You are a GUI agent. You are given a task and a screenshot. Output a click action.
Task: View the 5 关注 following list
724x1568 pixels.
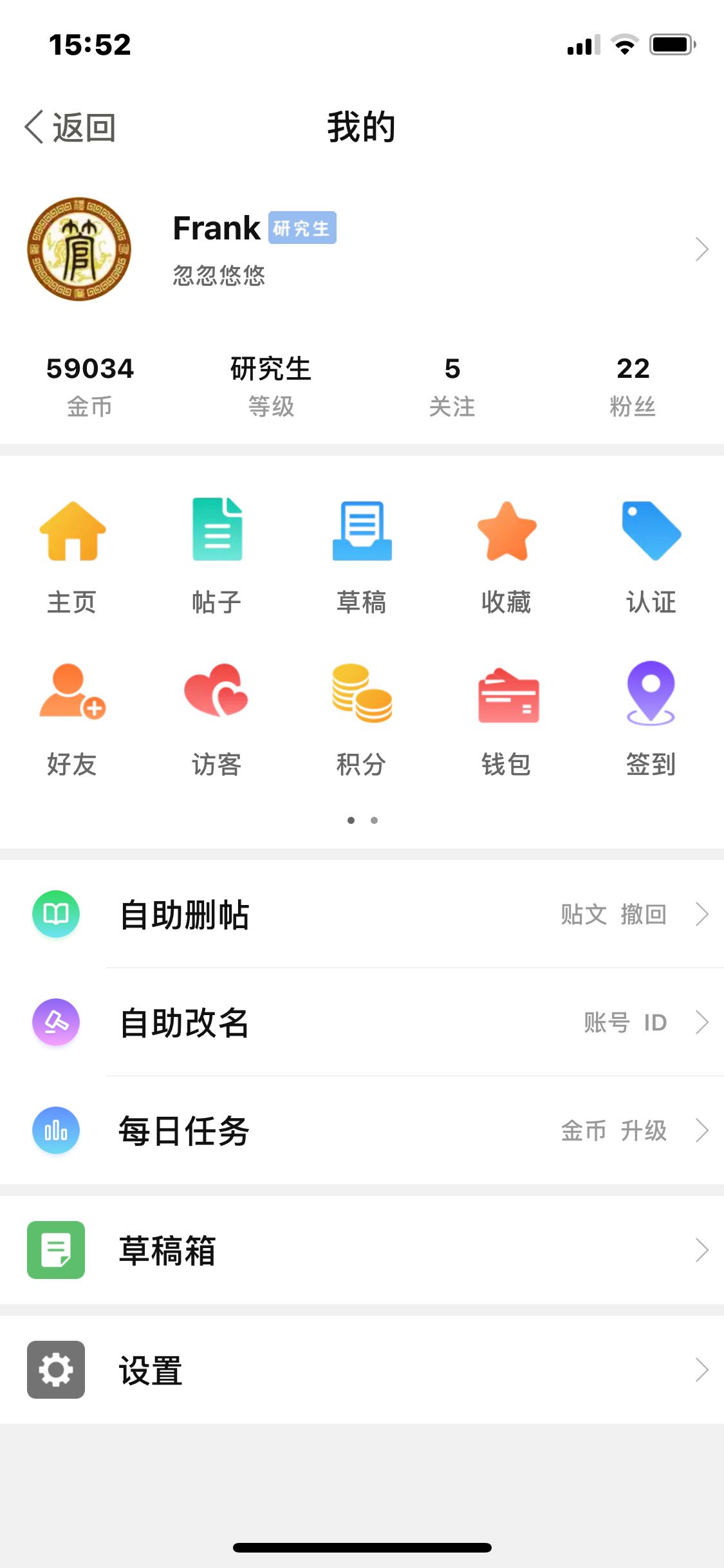pyautogui.click(x=452, y=386)
